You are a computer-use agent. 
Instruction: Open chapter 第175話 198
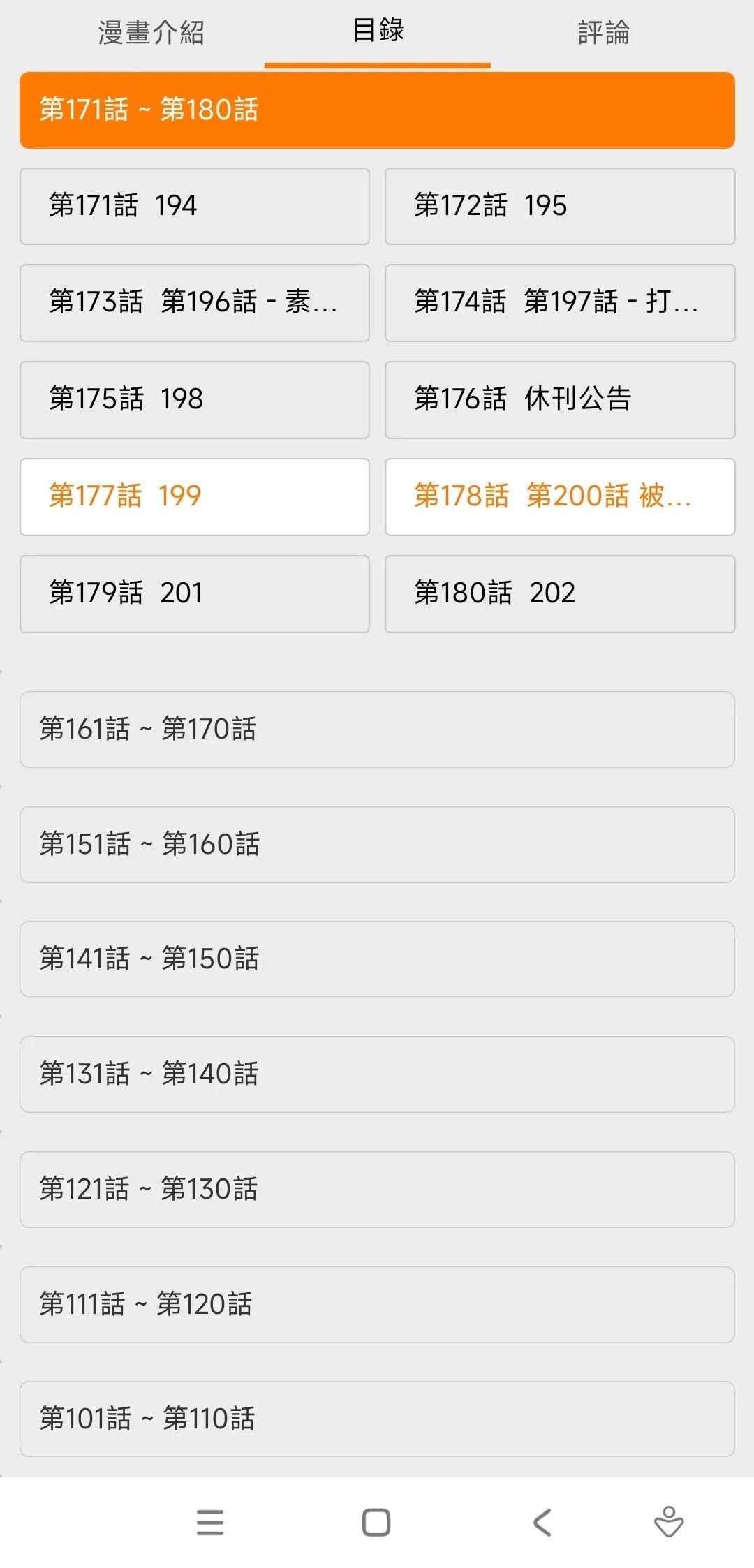[194, 399]
